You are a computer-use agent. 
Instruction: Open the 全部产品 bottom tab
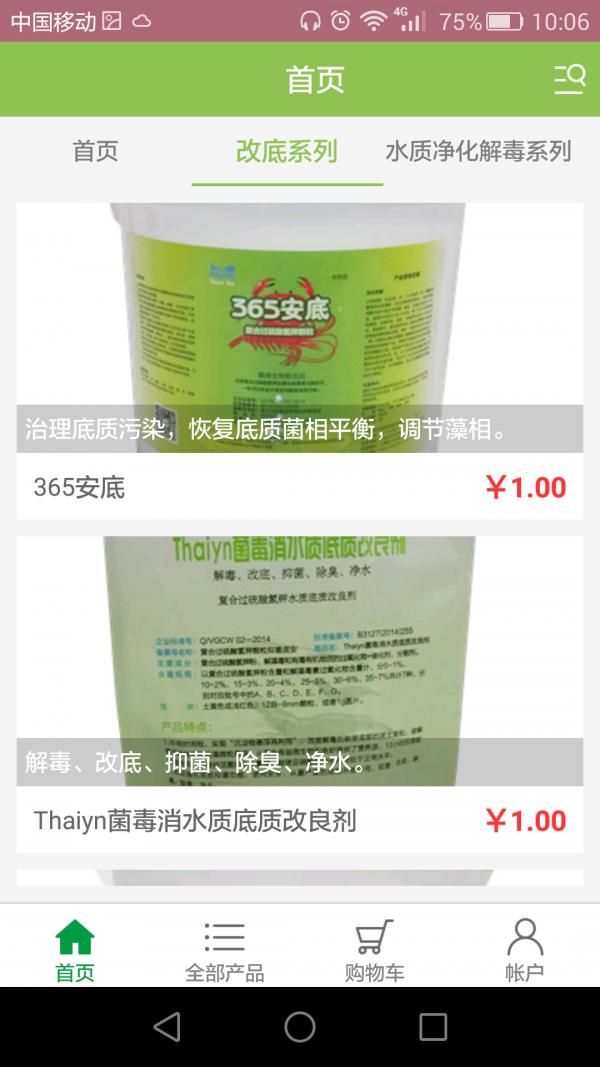[x=225, y=949]
